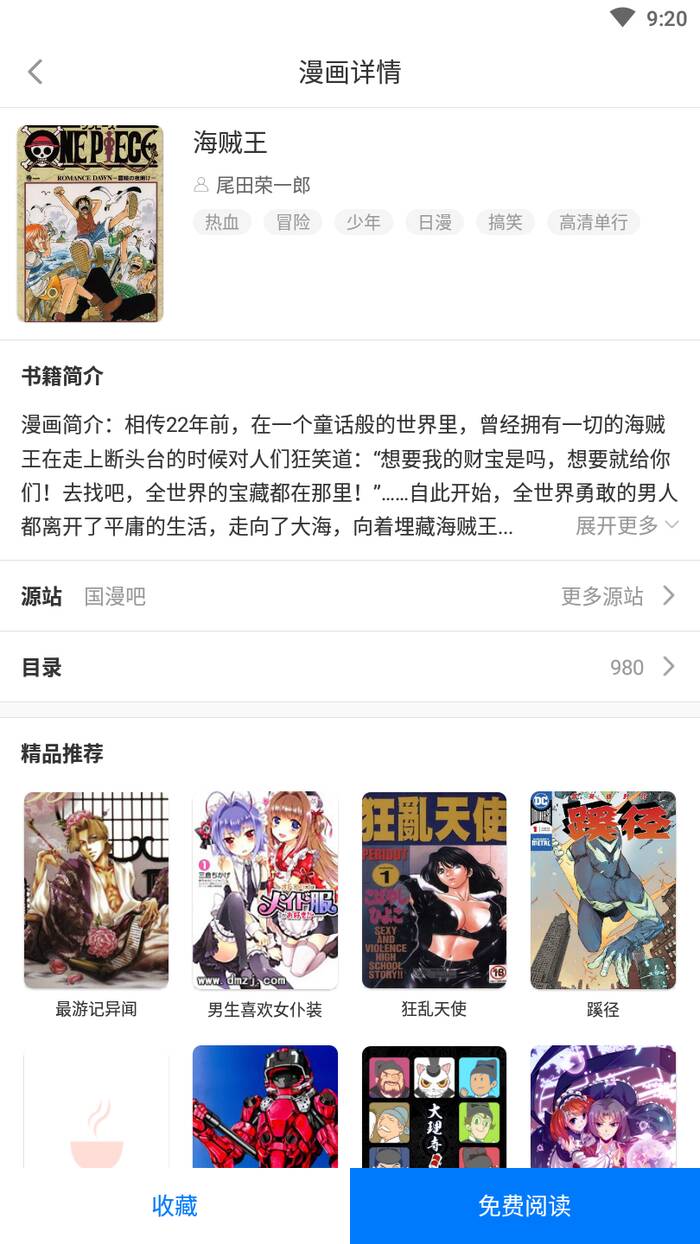Open 更多源站 to change source
This screenshot has height=1244, width=700.
tap(618, 596)
